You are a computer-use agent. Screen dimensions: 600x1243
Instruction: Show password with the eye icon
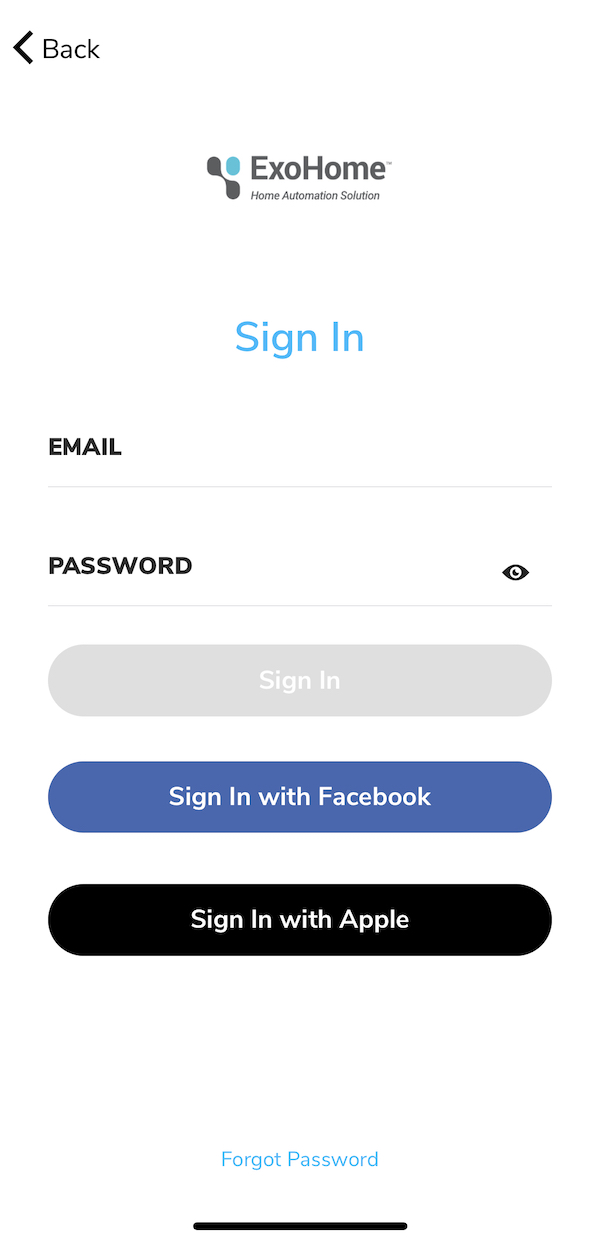[x=516, y=572]
